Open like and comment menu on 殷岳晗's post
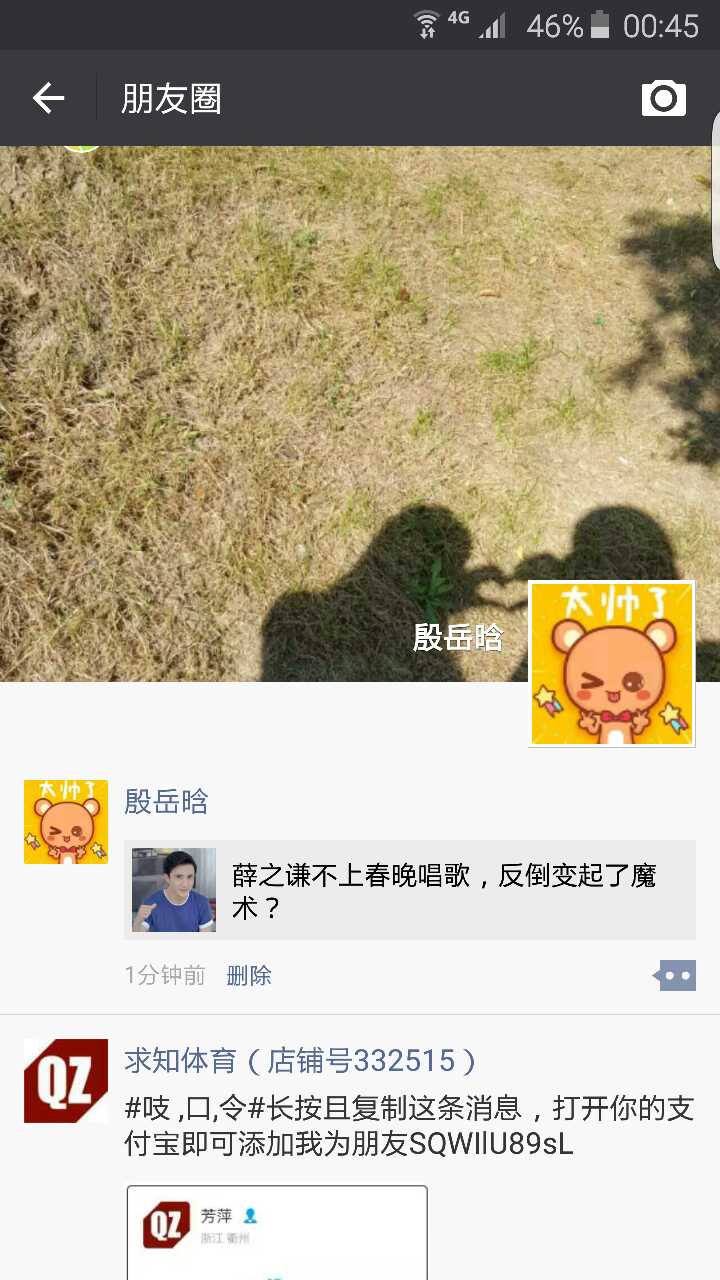 [675, 975]
